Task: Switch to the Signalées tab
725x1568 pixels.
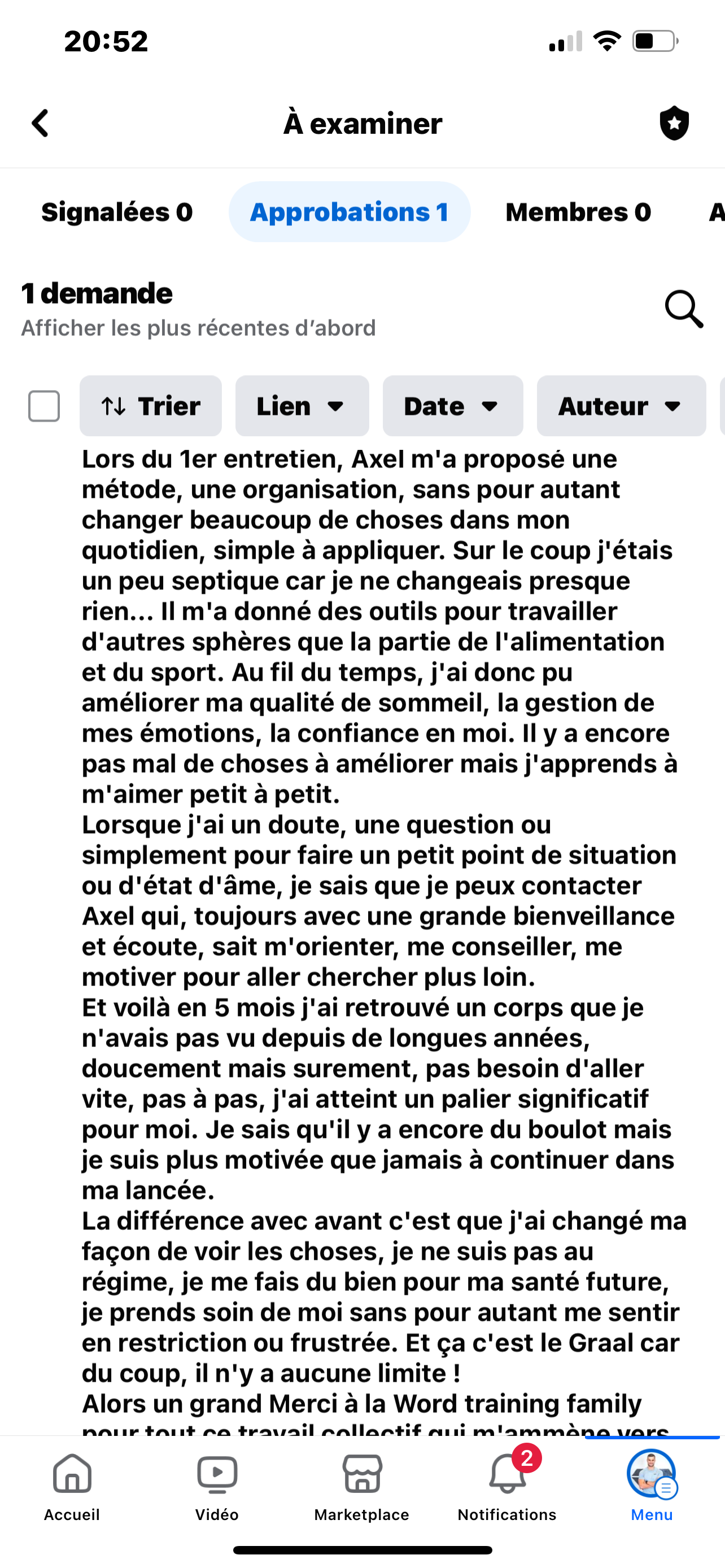Action: pyautogui.click(x=117, y=212)
